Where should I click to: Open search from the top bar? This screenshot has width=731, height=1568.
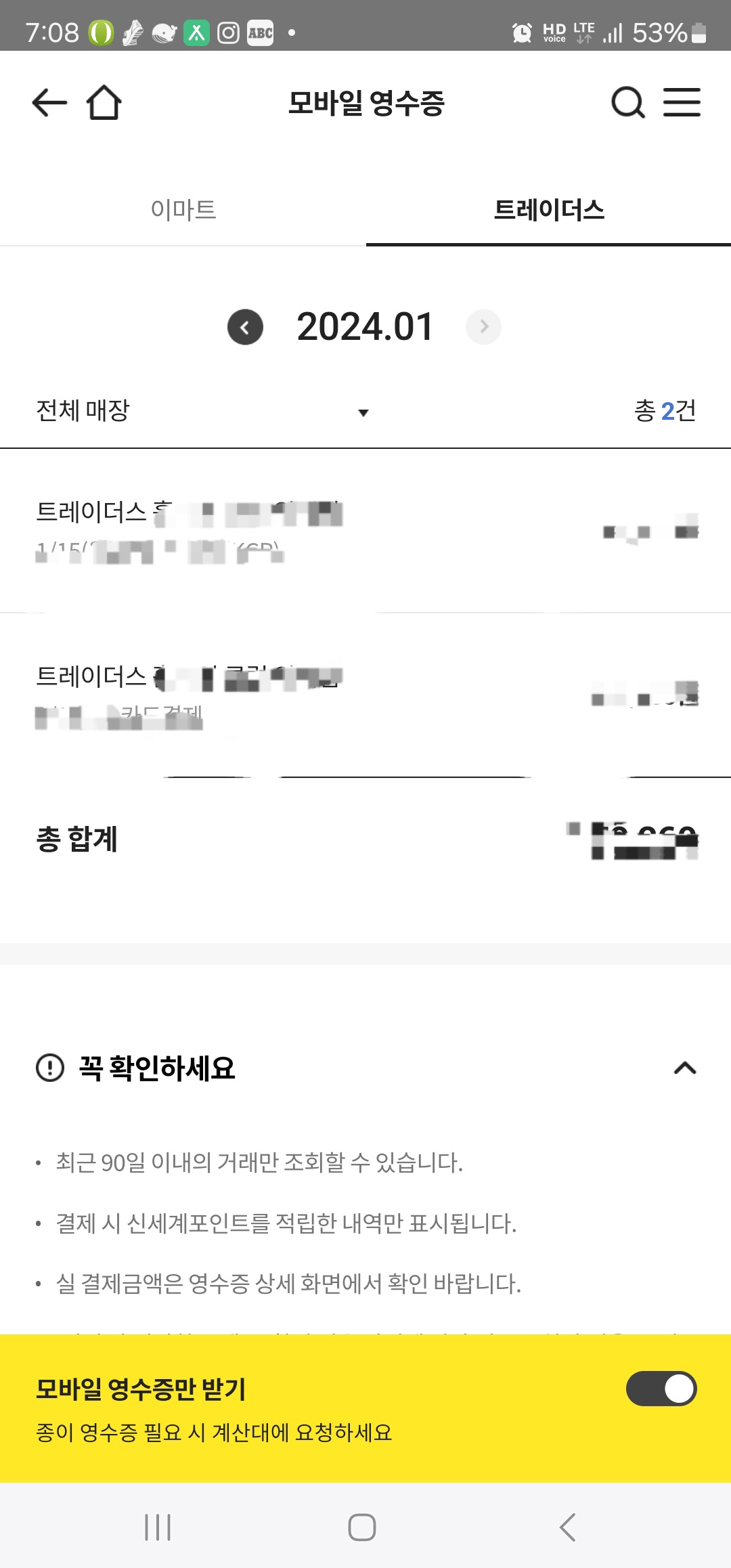click(x=627, y=103)
